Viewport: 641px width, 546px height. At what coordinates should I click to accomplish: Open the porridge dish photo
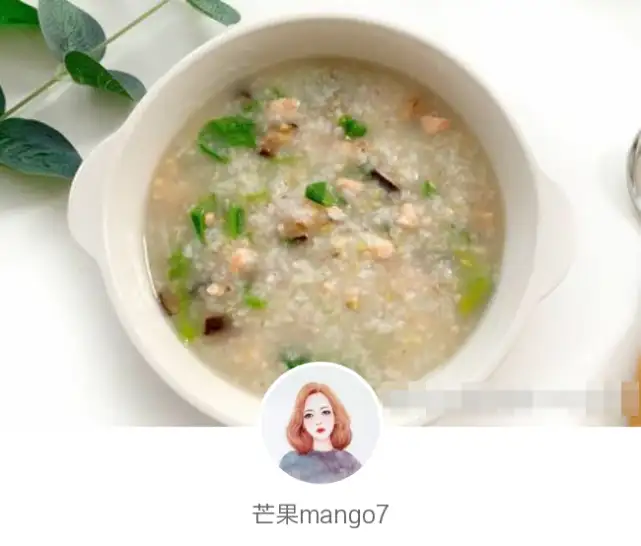pos(320,213)
